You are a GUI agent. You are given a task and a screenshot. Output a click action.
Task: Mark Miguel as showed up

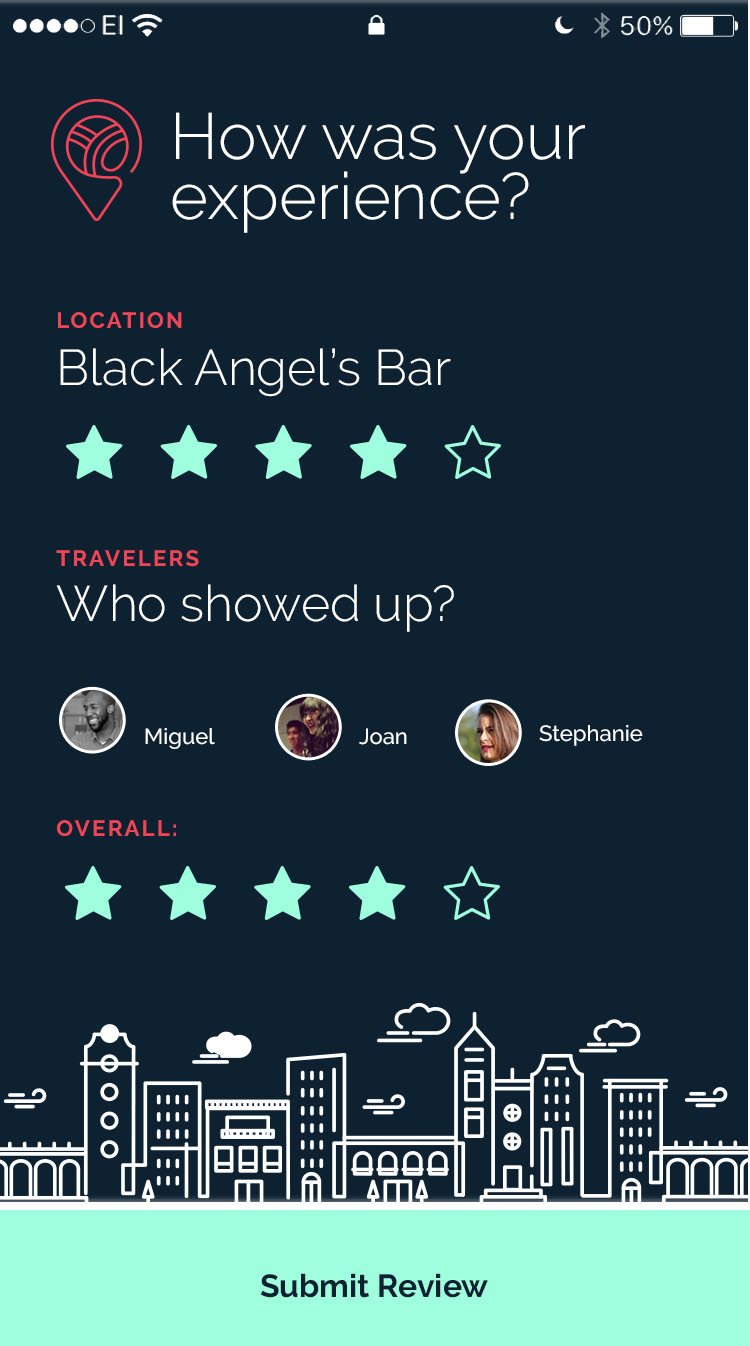pyautogui.click(x=93, y=720)
